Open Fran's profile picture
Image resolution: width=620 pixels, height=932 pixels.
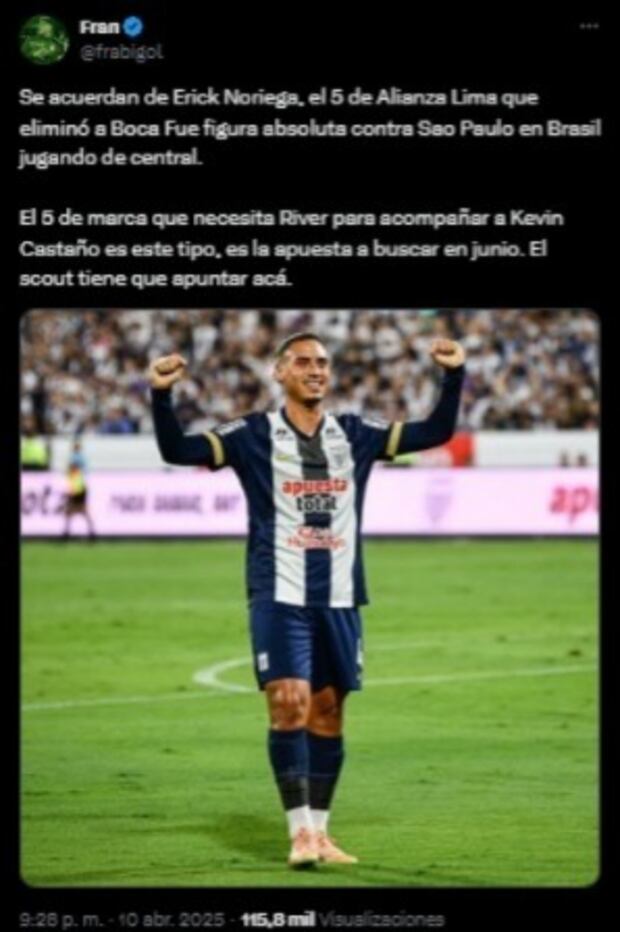point(44,40)
